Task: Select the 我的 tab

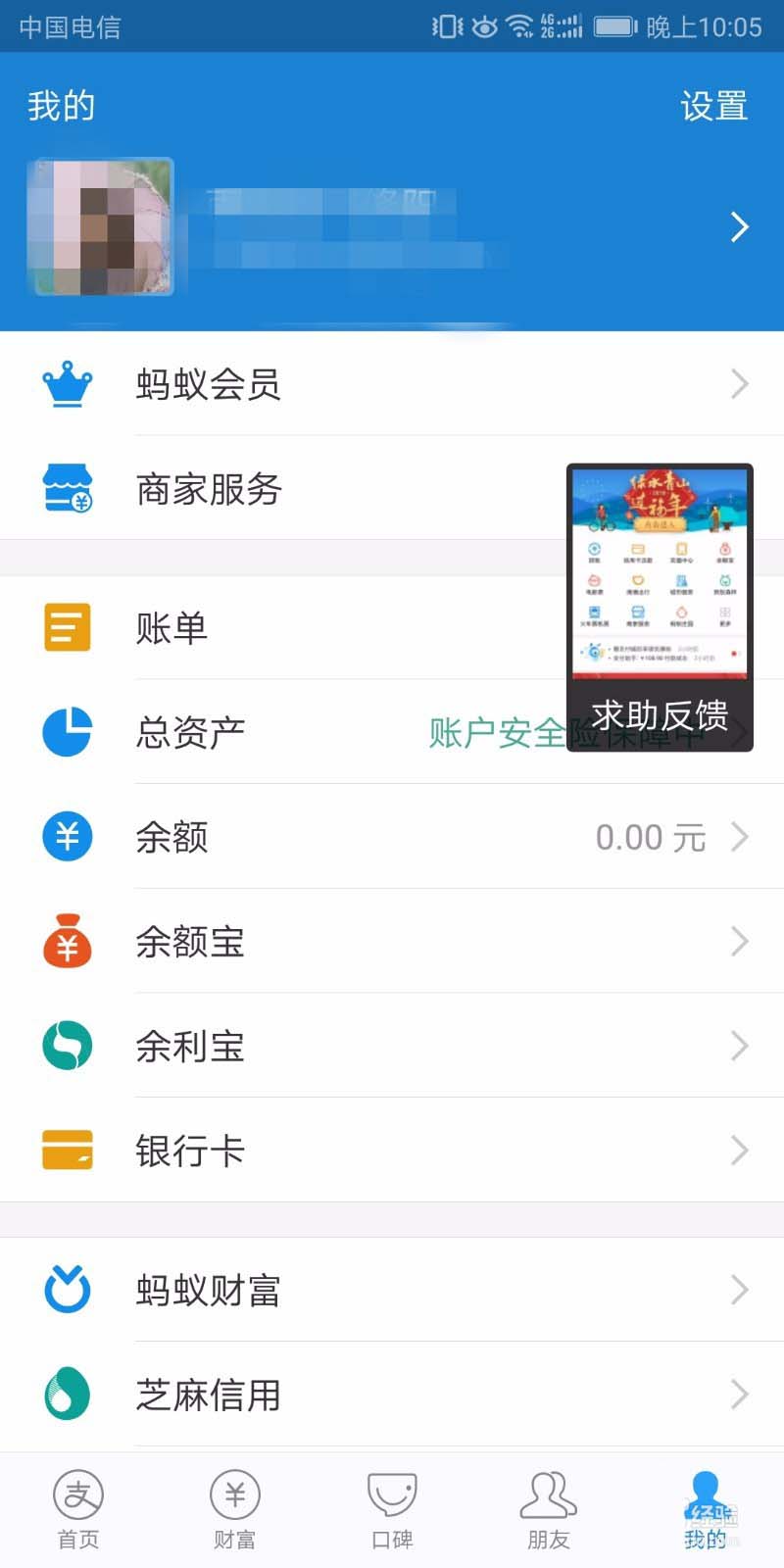Action: [705, 1510]
